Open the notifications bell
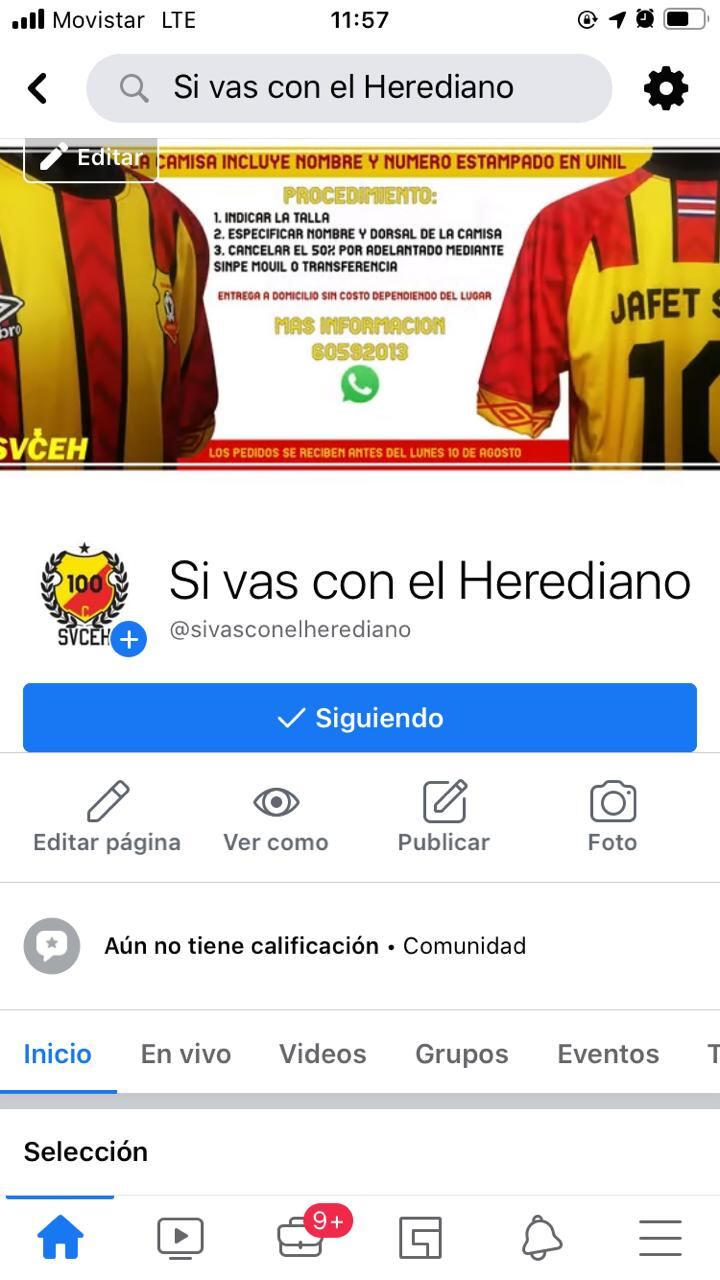This screenshot has width=720, height=1280. click(x=541, y=1239)
